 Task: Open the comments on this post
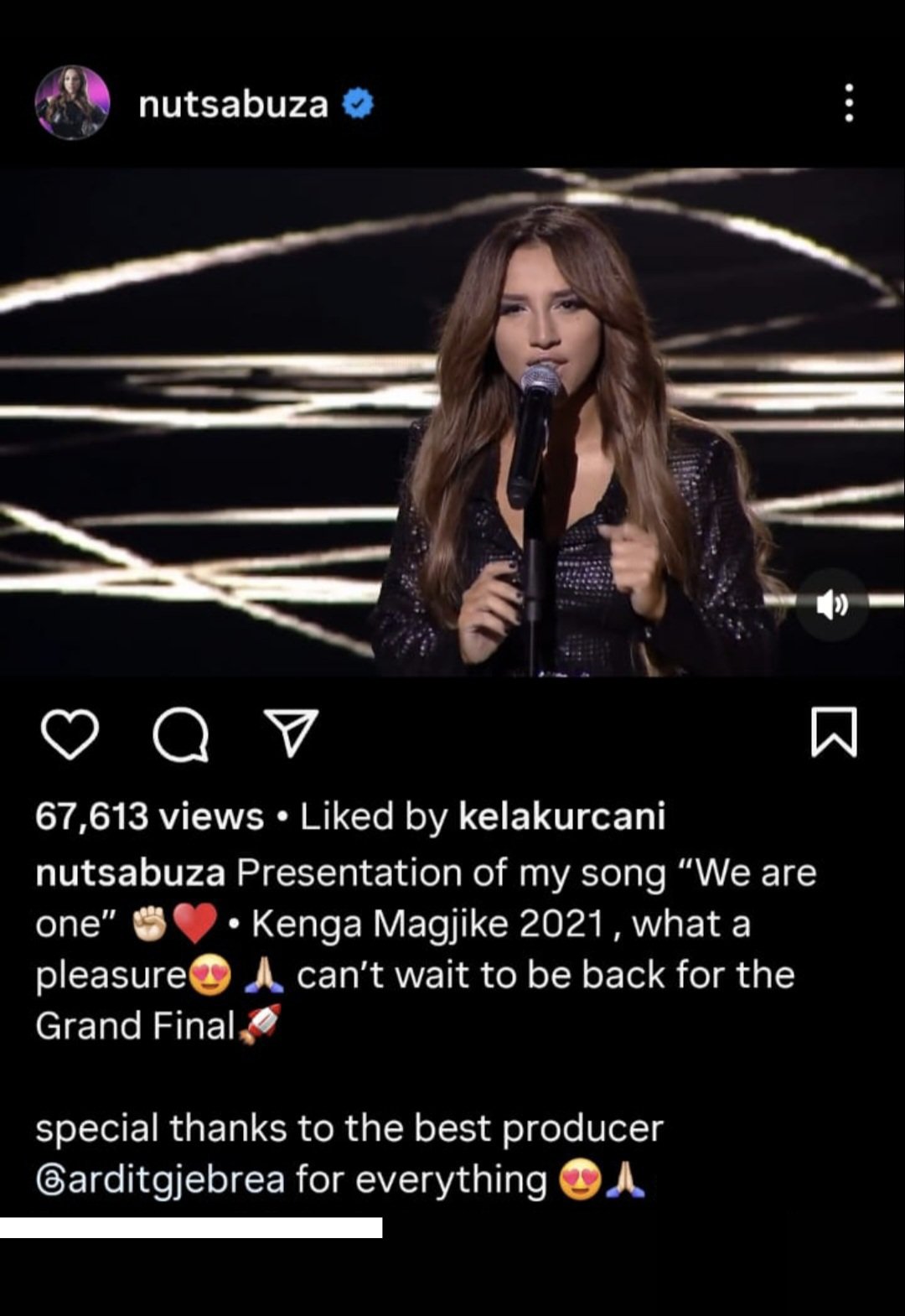coord(181,734)
